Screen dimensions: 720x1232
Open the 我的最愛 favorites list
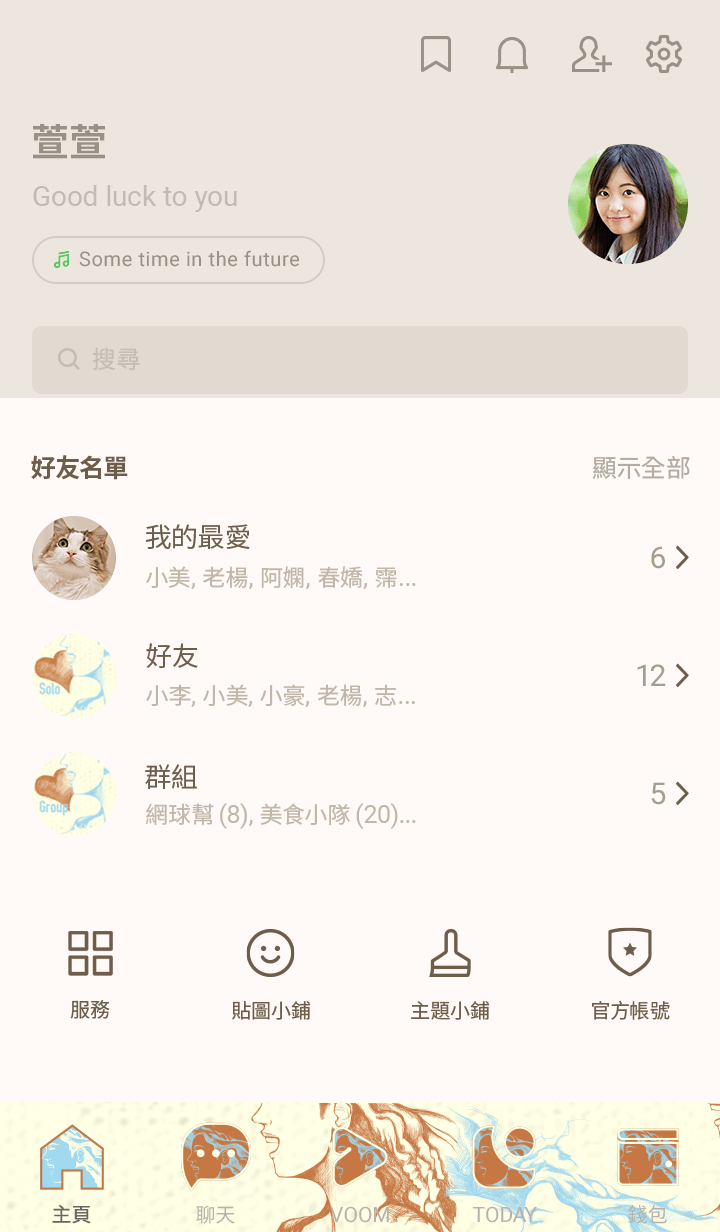point(360,558)
